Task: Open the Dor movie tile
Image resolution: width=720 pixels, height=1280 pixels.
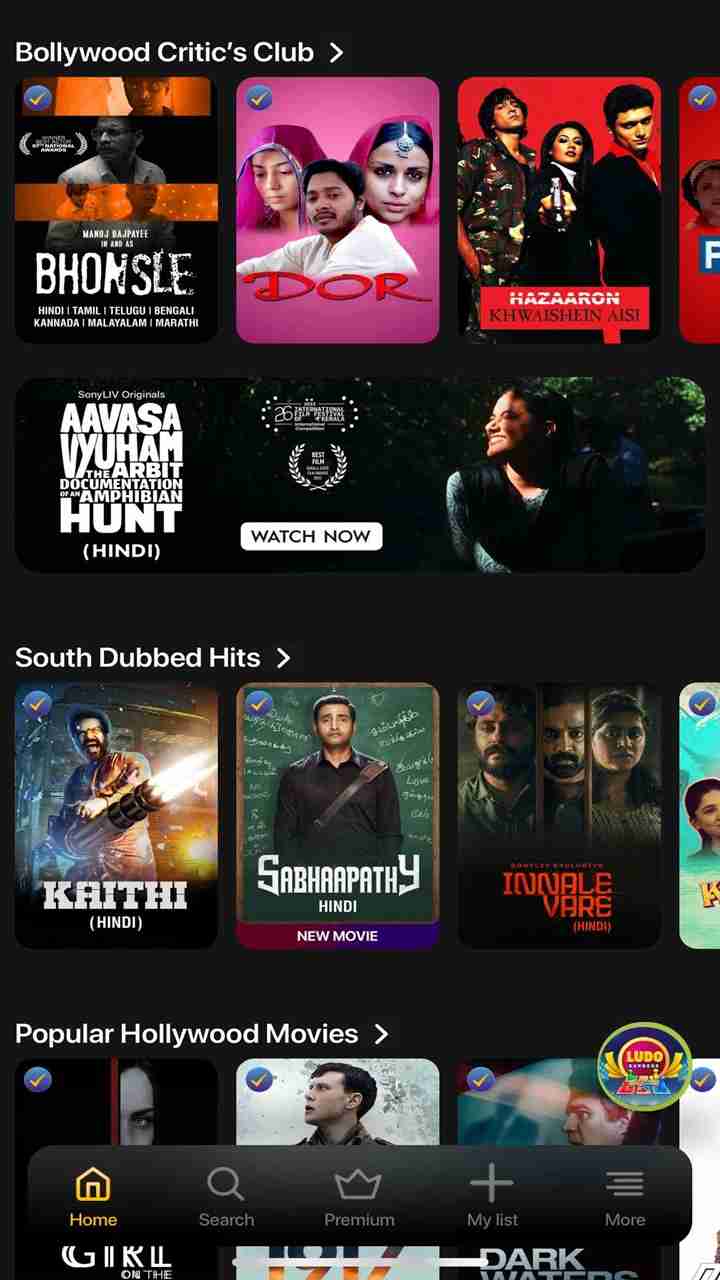Action: click(337, 210)
